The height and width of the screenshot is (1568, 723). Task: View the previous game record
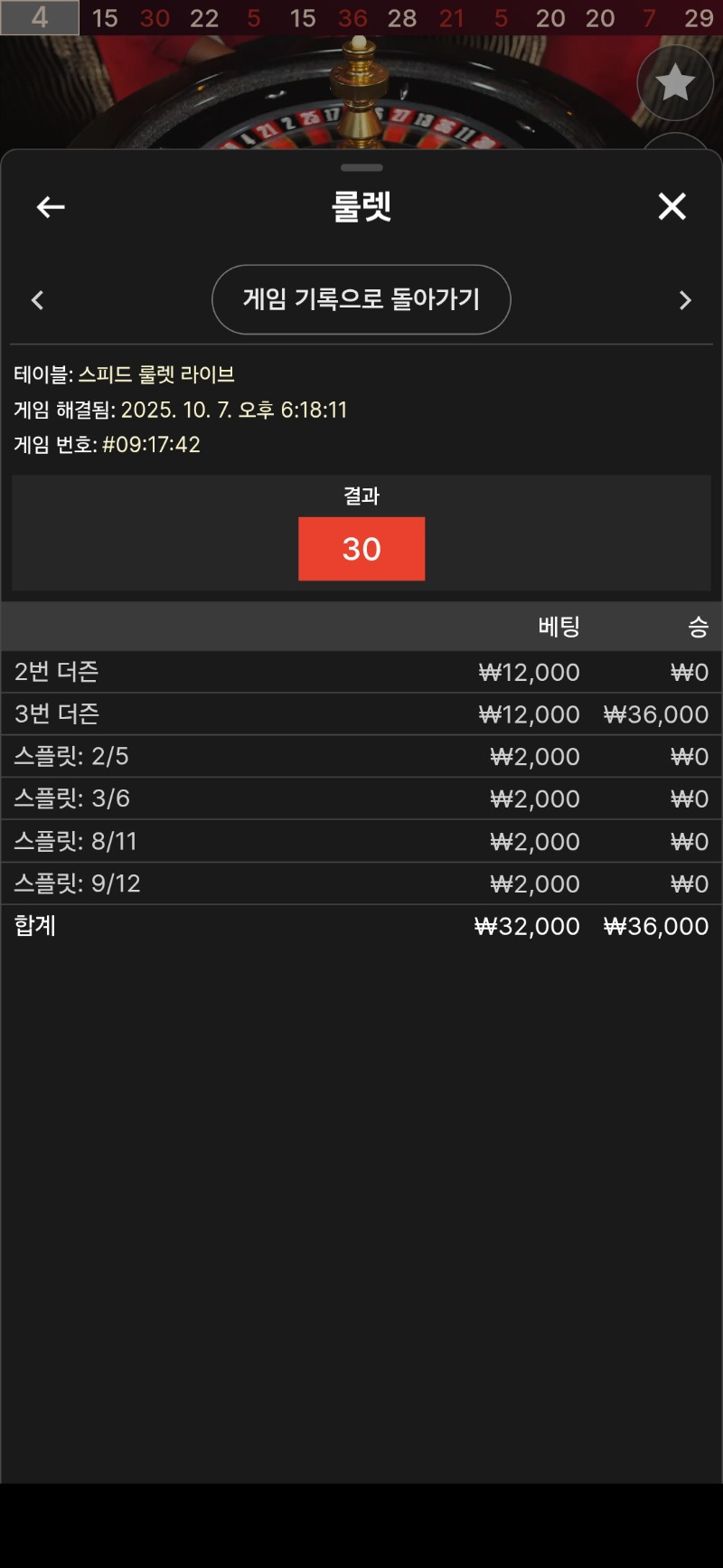pos(37,300)
